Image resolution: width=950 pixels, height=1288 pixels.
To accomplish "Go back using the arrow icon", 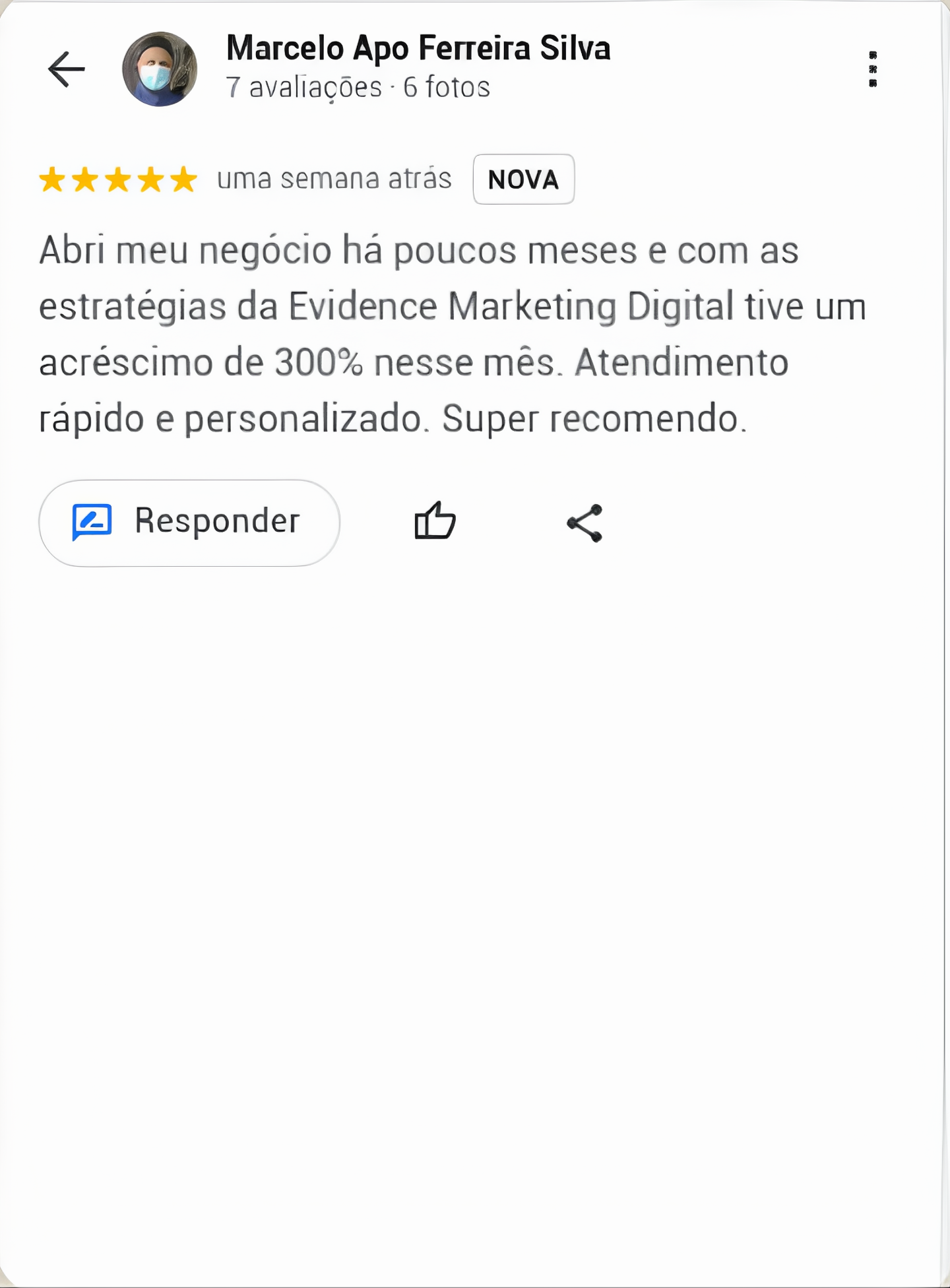I will 67,69.
